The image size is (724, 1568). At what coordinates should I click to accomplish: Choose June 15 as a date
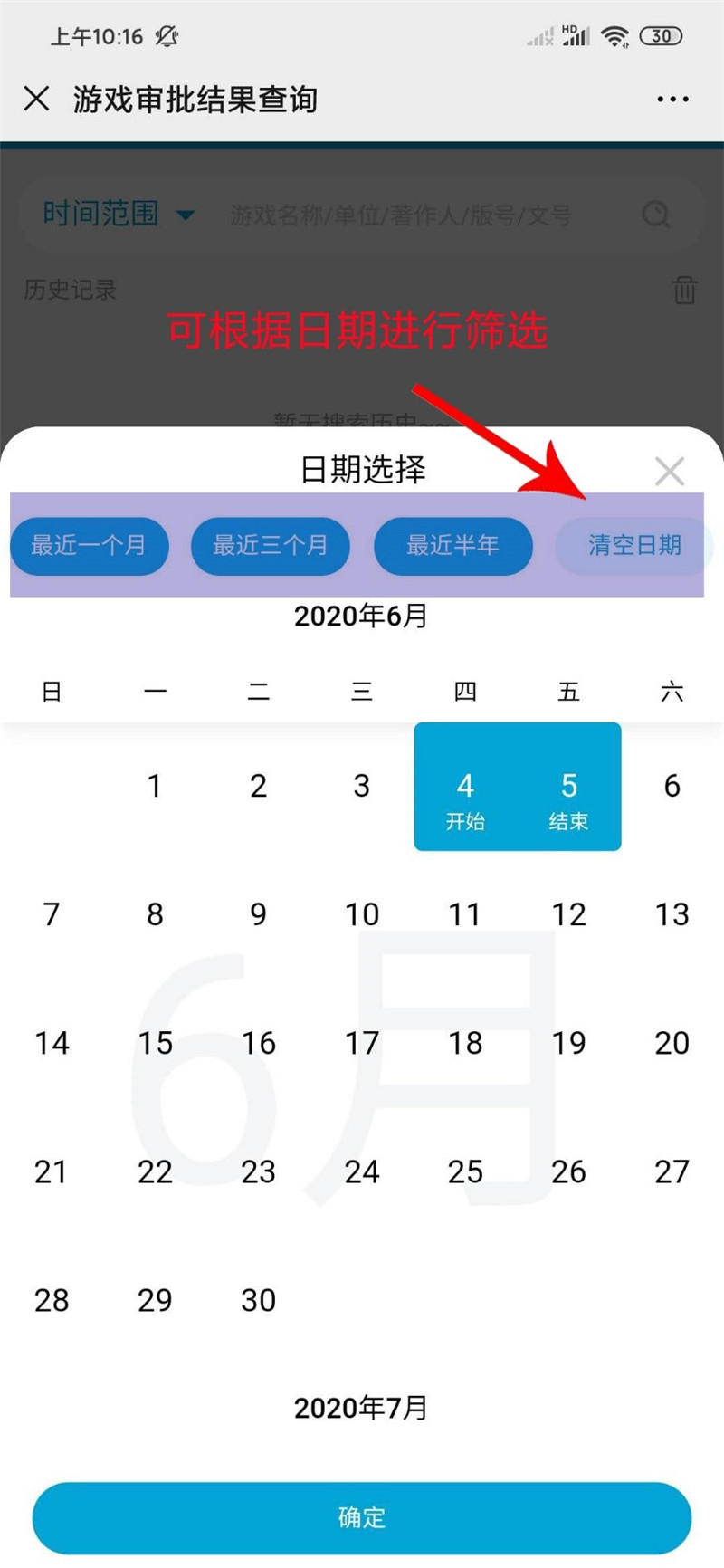[155, 1043]
